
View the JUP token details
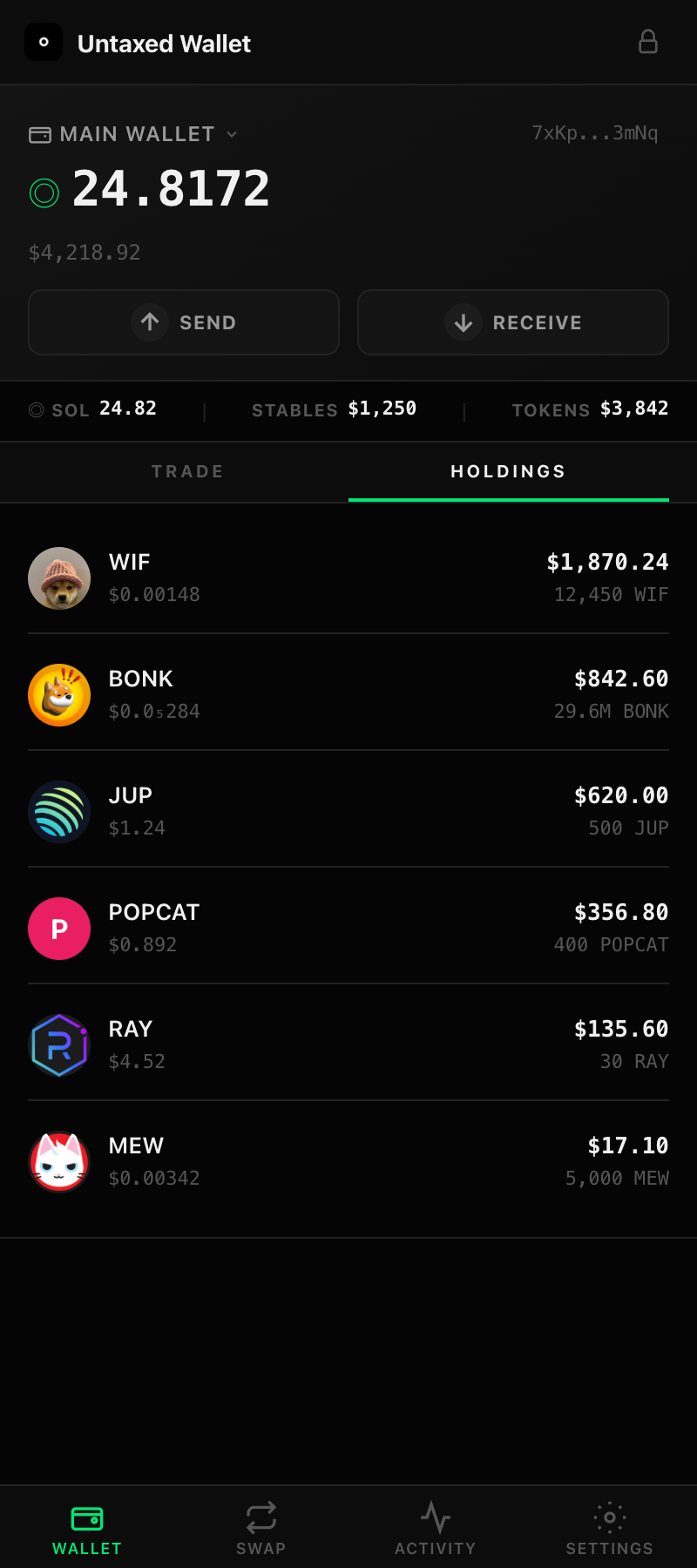click(348, 812)
